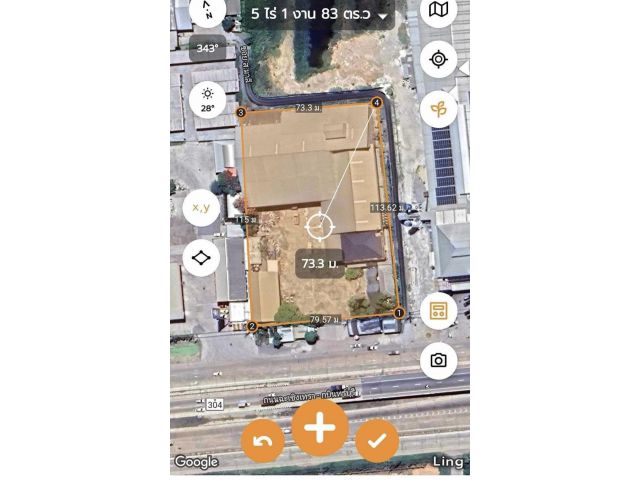This screenshot has height=480, width=640.
Task: Open the map type selector
Action: pyautogui.click(x=438, y=11)
